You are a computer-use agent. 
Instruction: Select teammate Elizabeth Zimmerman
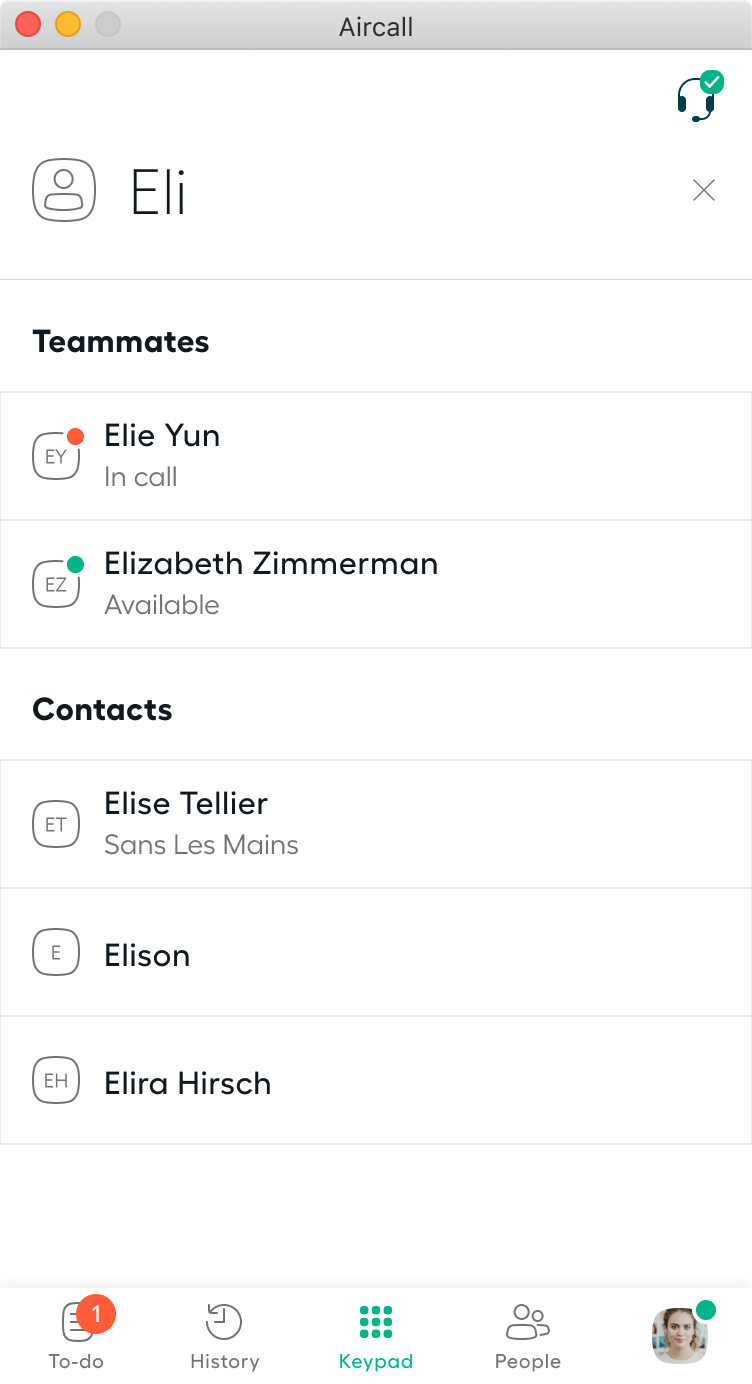point(376,584)
